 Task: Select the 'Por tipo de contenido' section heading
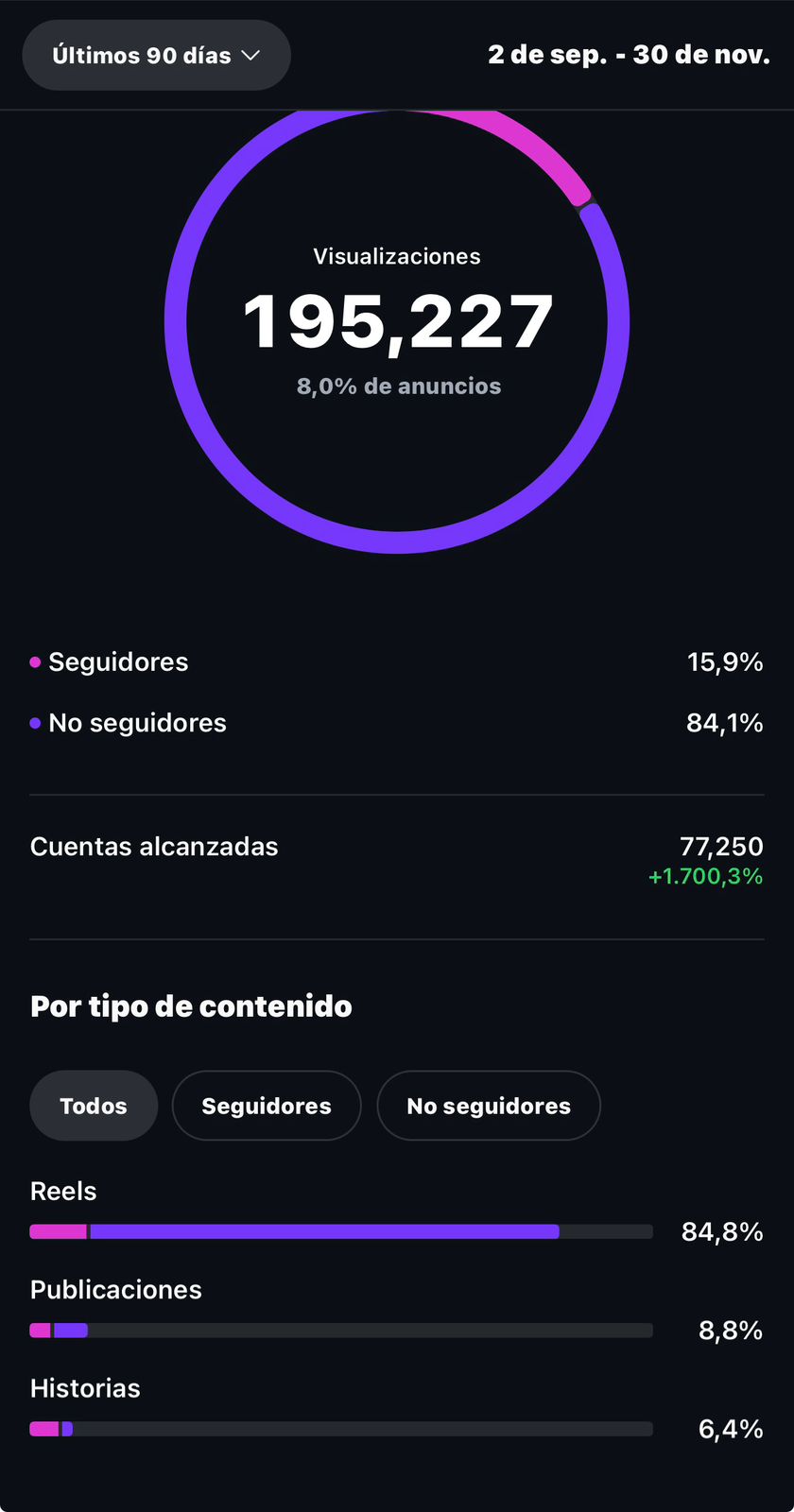(x=190, y=1006)
